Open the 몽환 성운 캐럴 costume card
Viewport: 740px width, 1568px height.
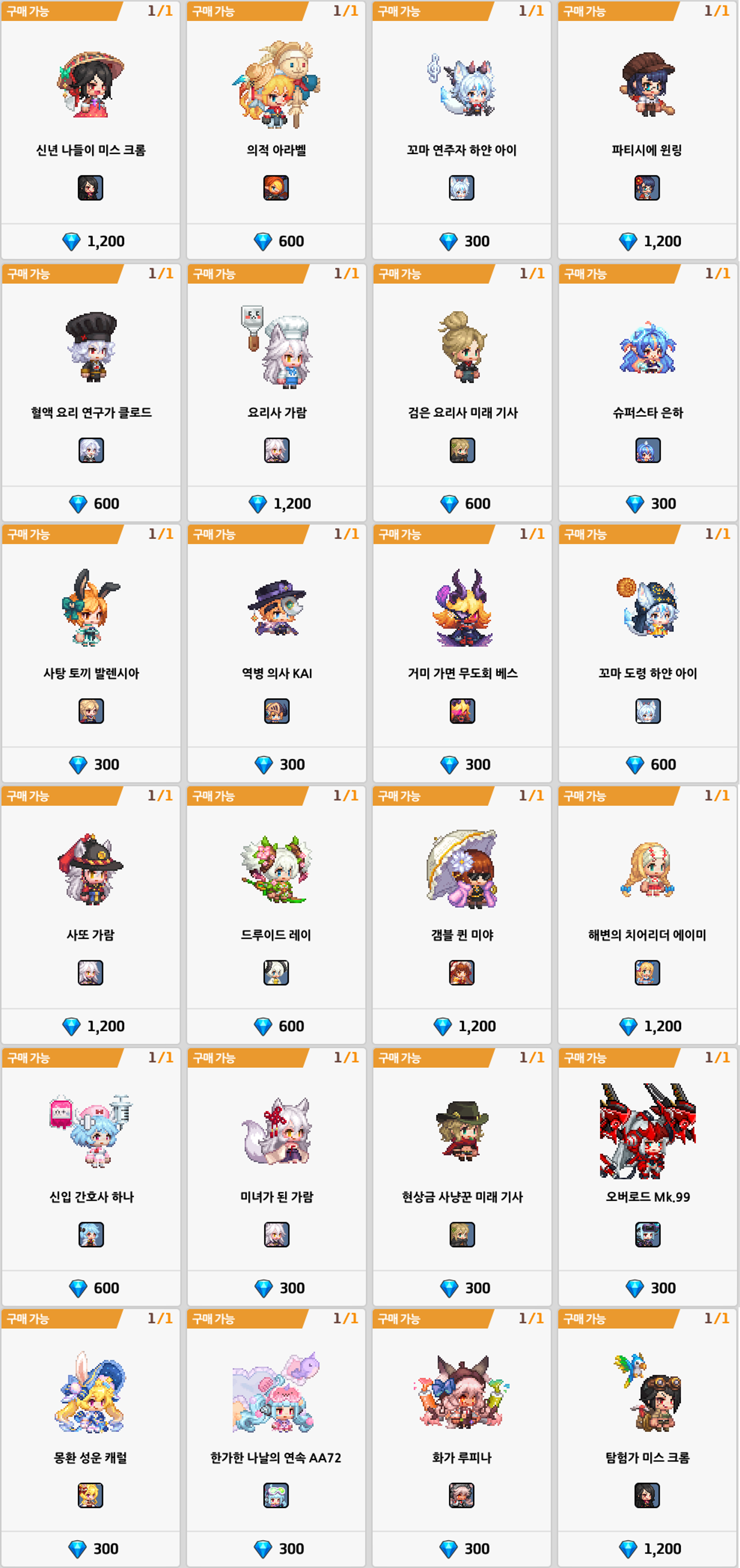coord(91,1438)
